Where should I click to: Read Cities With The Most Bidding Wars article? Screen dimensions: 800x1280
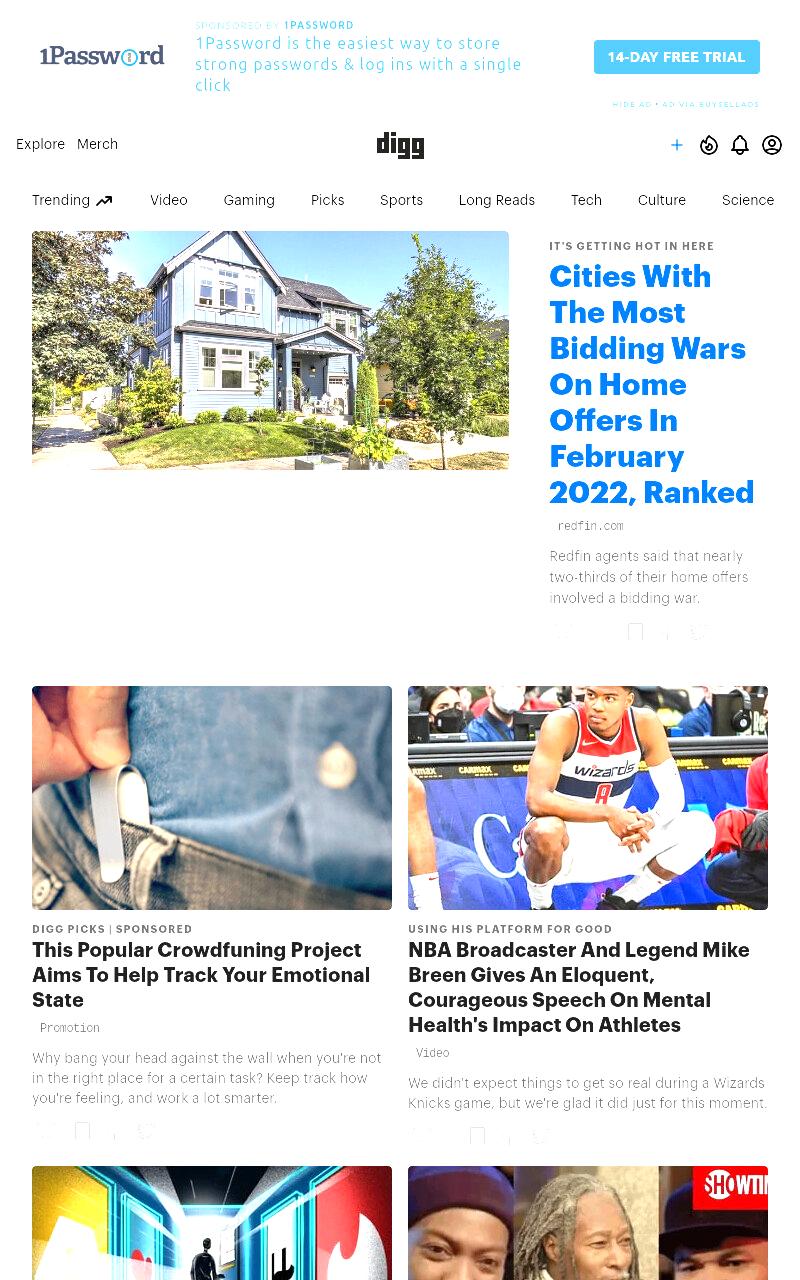coord(651,384)
